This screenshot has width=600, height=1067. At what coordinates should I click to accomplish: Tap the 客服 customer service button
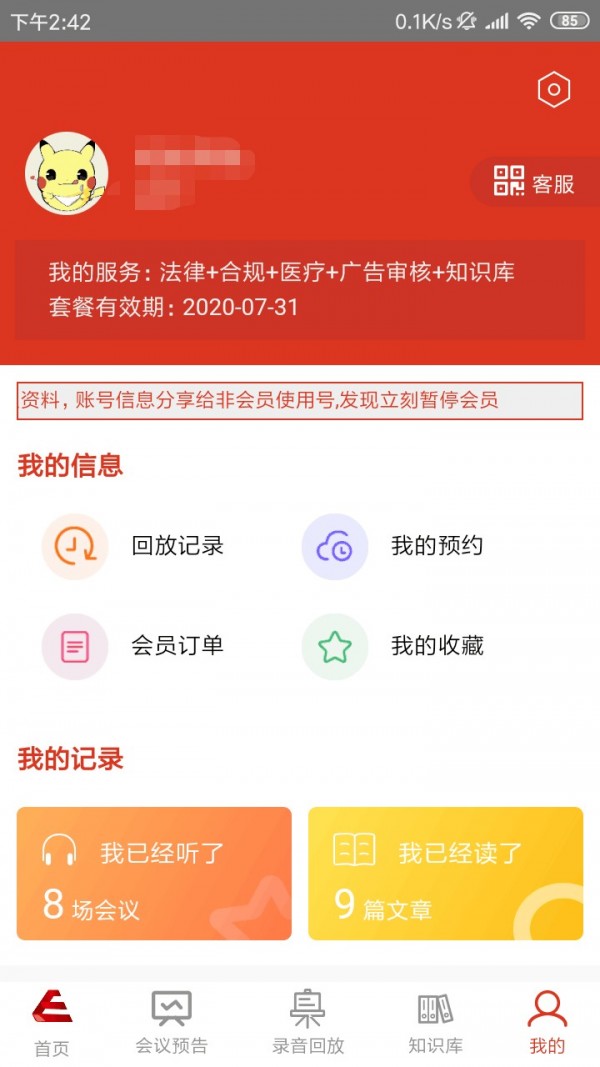coord(535,182)
